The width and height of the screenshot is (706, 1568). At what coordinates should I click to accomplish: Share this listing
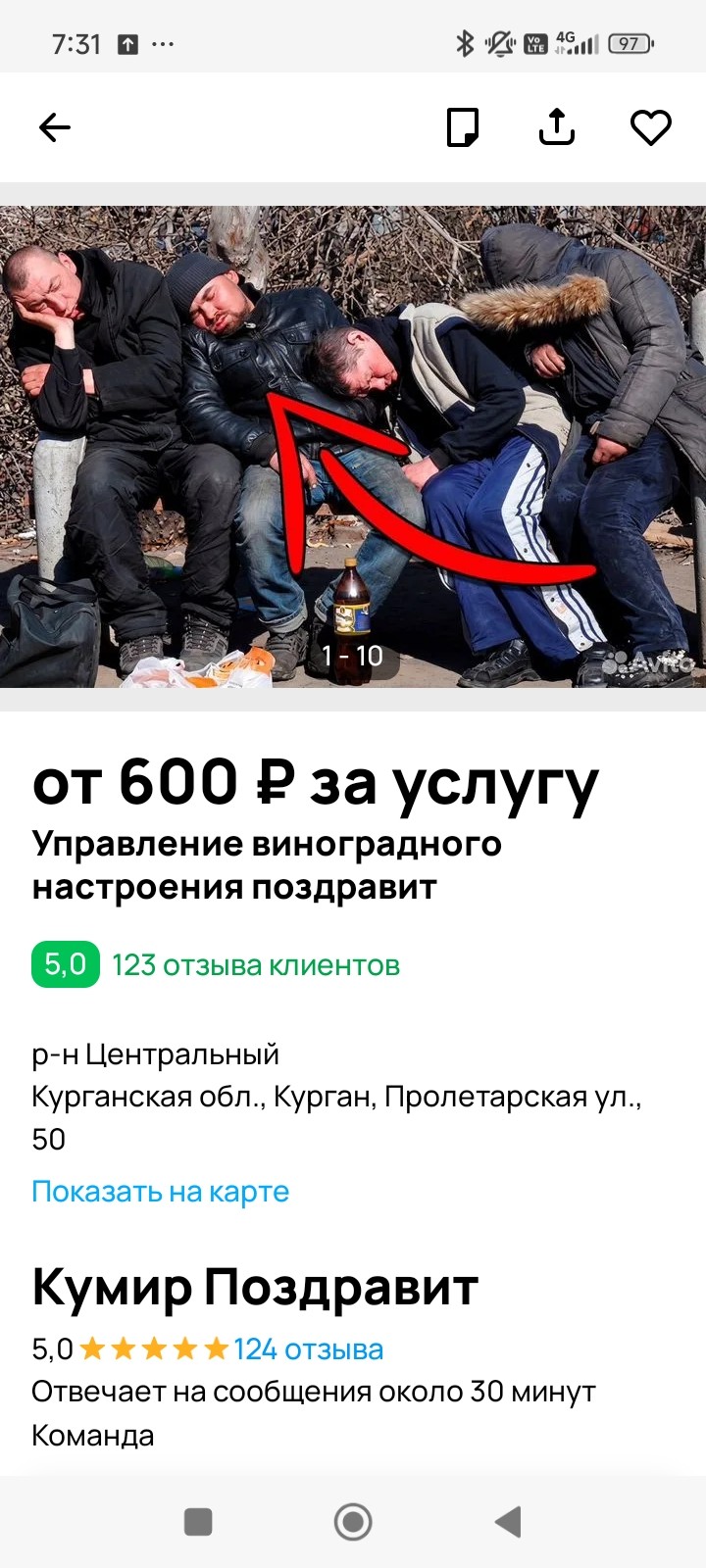[x=556, y=127]
